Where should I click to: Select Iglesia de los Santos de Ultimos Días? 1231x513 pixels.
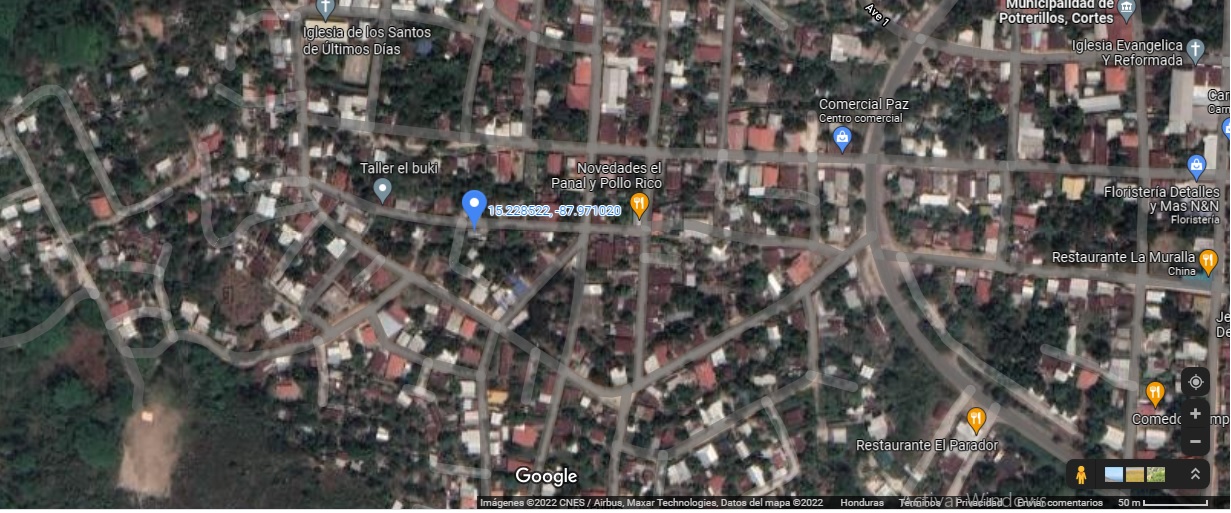[x=324, y=9]
